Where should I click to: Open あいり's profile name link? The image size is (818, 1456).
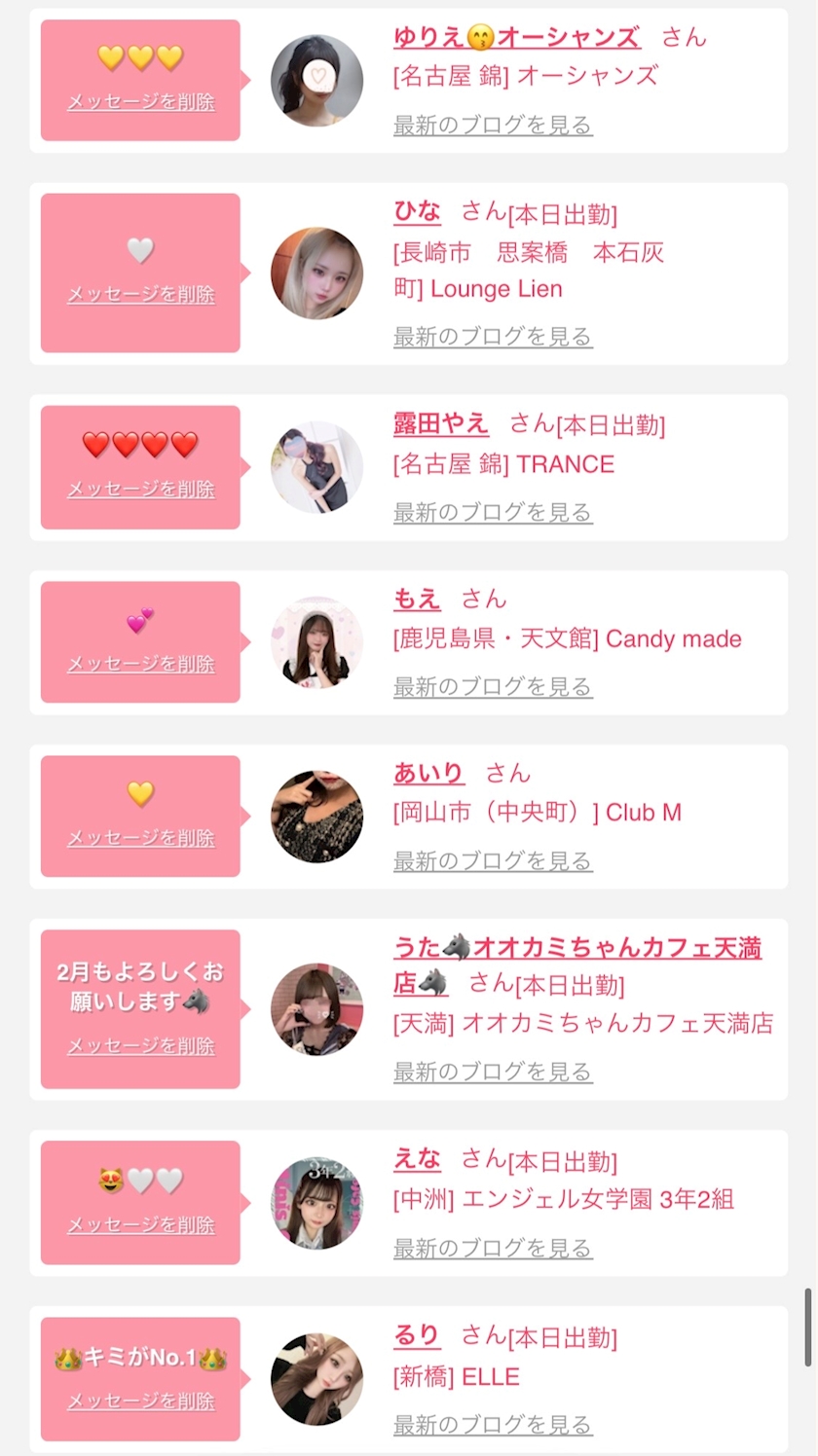click(428, 774)
